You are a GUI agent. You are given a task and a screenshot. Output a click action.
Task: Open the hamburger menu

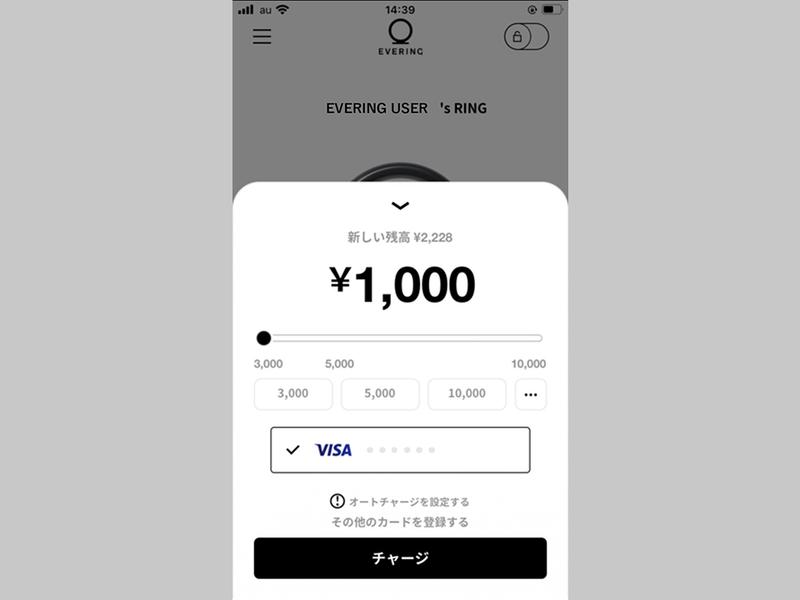pos(262,37)
